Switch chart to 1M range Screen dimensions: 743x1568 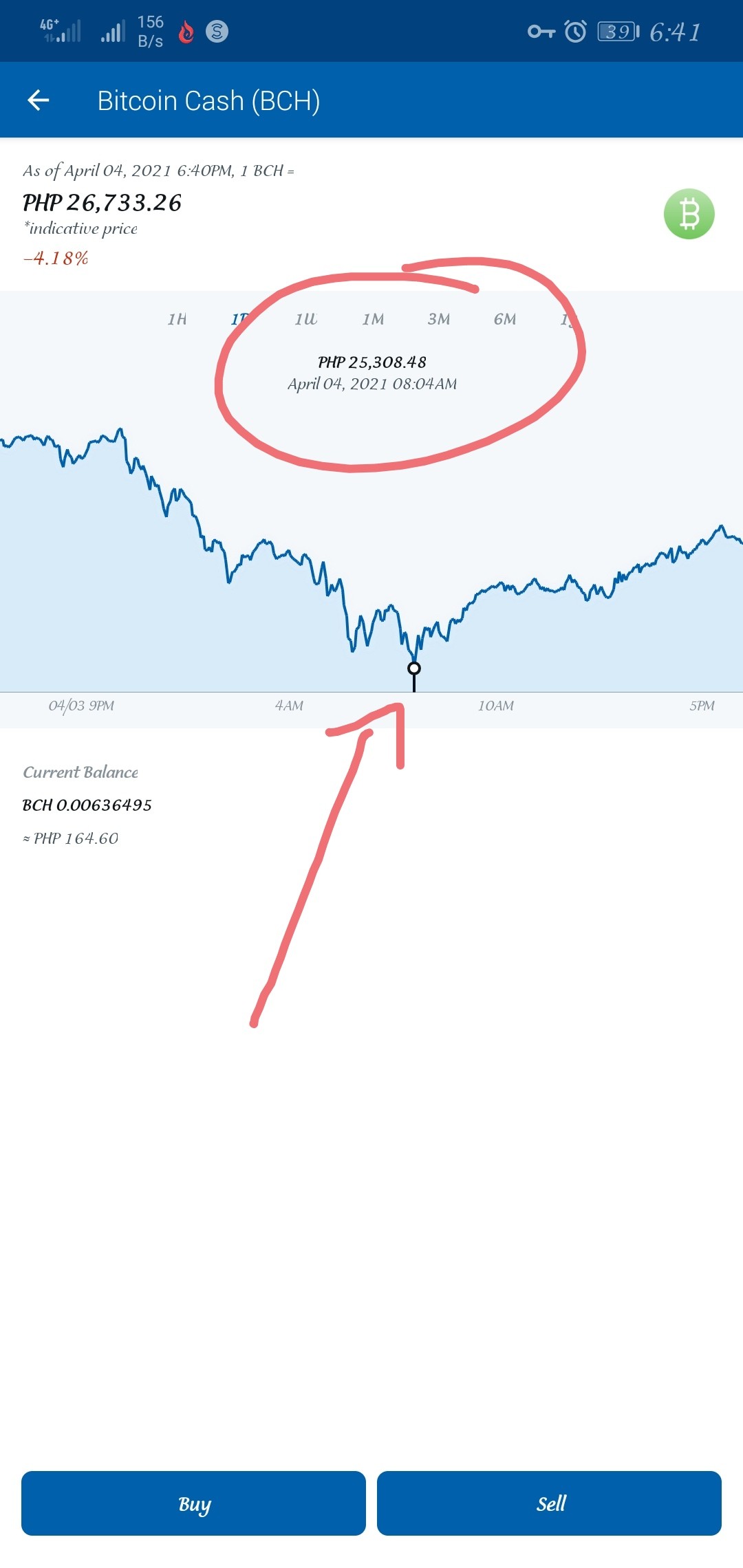pos(373,319)
